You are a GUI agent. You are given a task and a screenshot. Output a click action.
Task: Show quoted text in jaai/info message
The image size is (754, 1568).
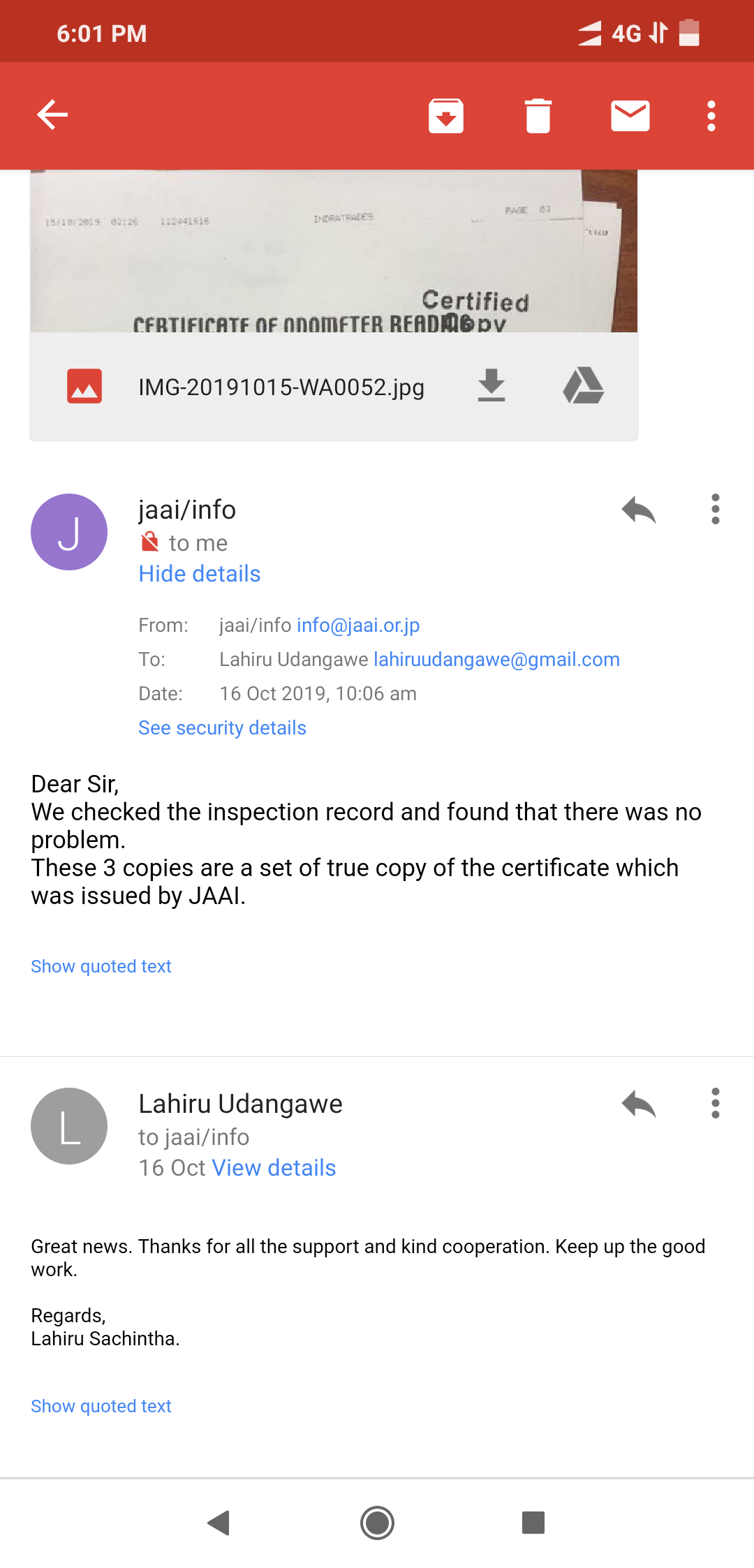(x=101, y=966)
